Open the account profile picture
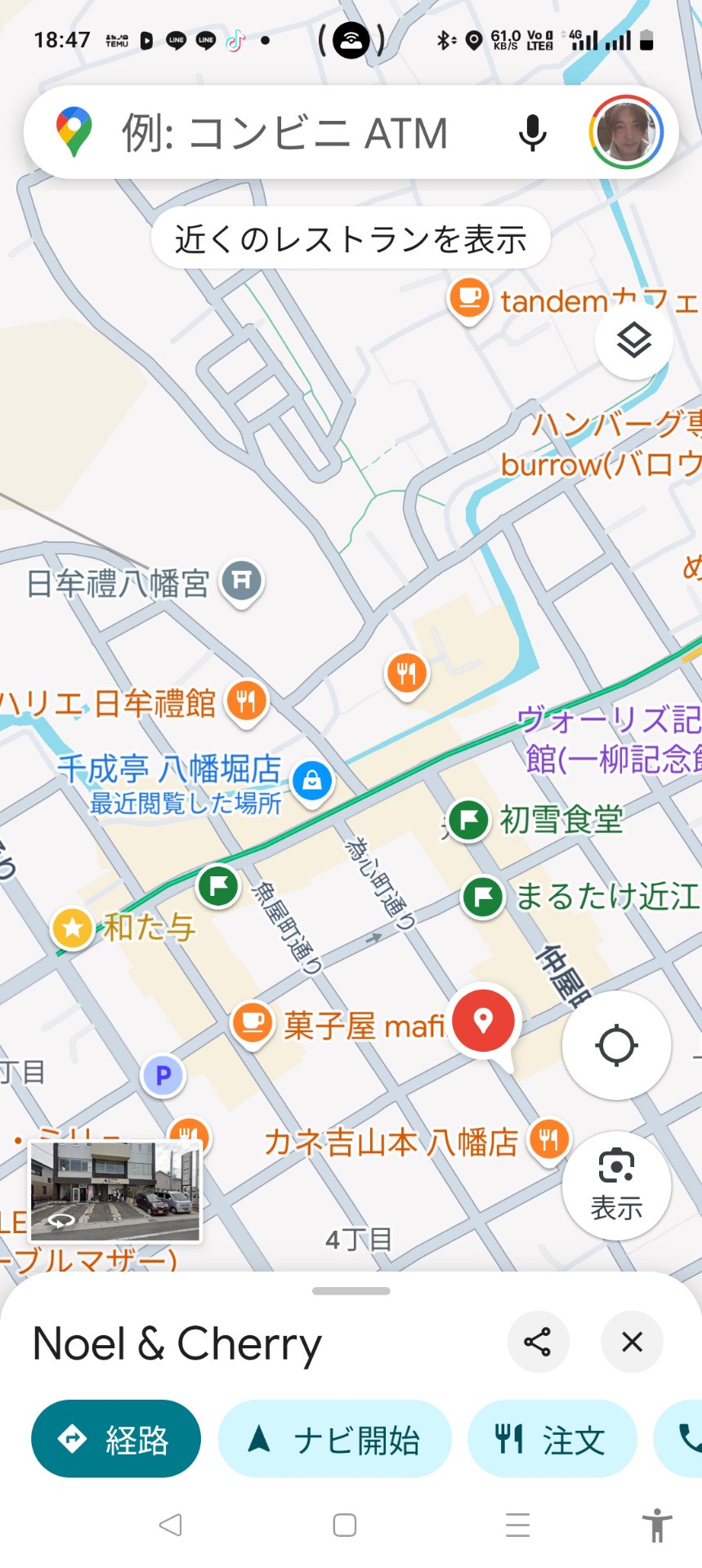702x1568 pixels. click(x=626, y=132)
